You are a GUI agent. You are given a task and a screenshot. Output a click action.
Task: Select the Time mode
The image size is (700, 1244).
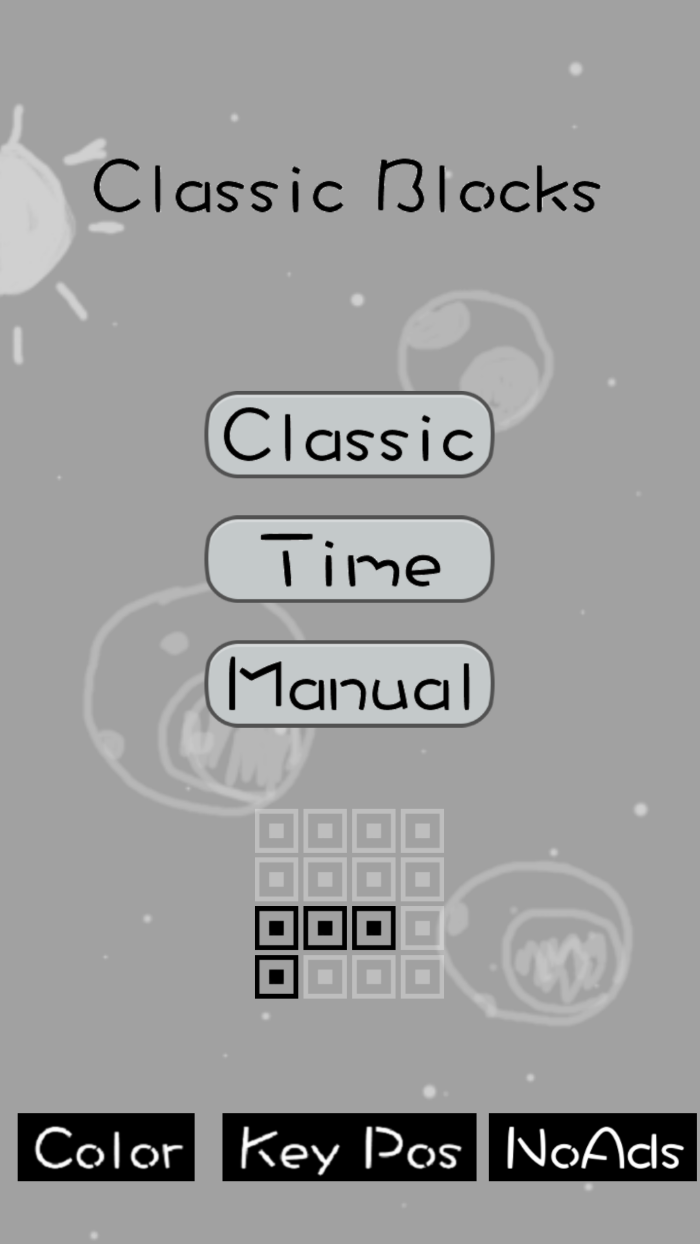(x=349, y=559)
